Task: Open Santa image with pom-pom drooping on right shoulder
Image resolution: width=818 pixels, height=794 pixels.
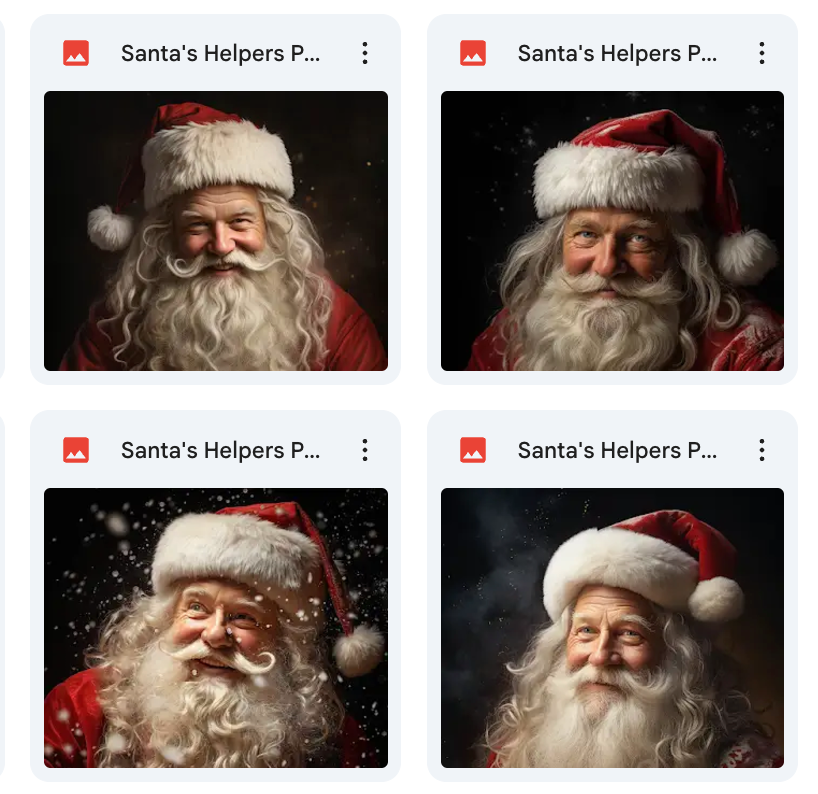Action: [x=612, y=231]
